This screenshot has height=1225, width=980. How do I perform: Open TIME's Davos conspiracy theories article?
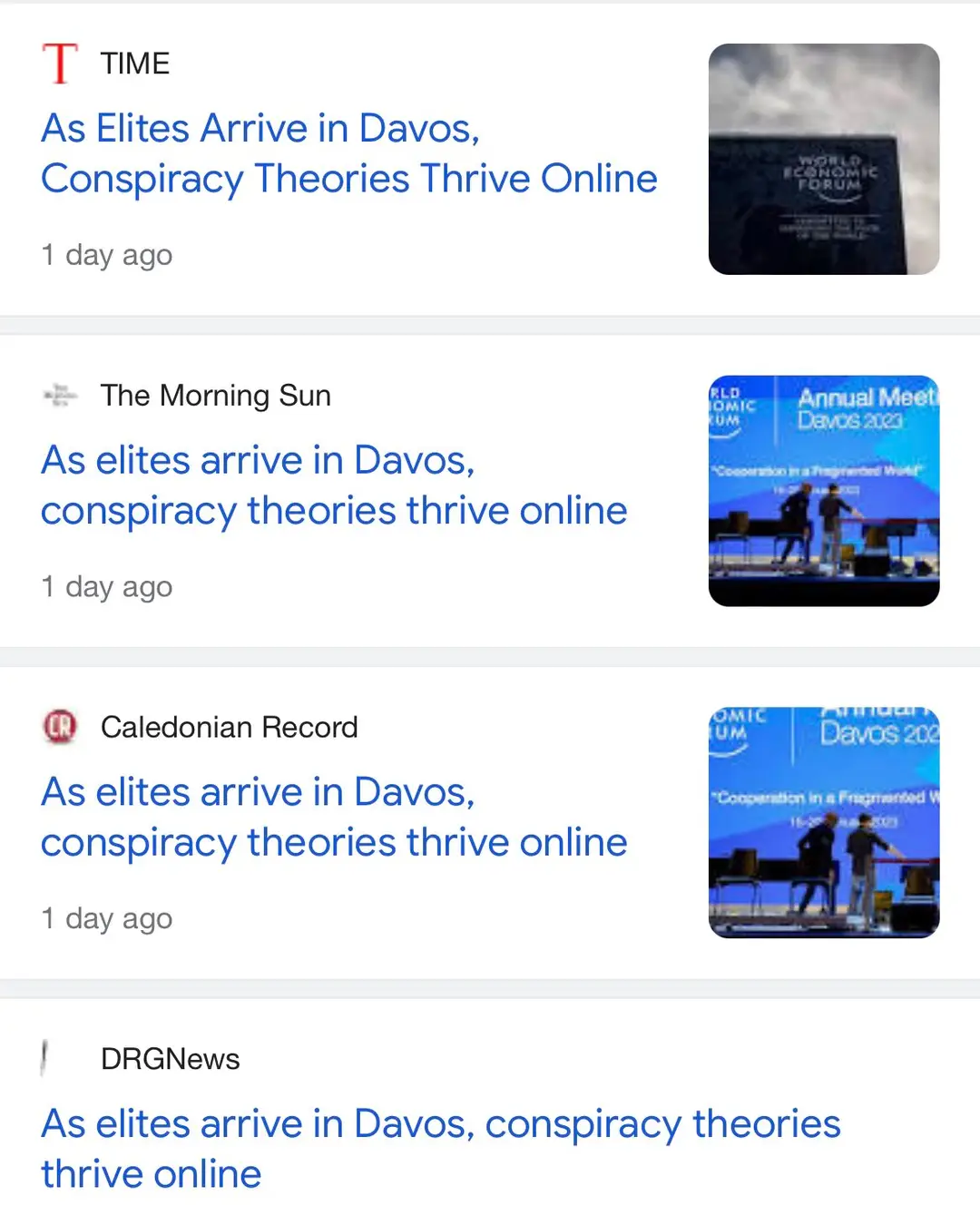pyautogui.click(x=348, y=153)
